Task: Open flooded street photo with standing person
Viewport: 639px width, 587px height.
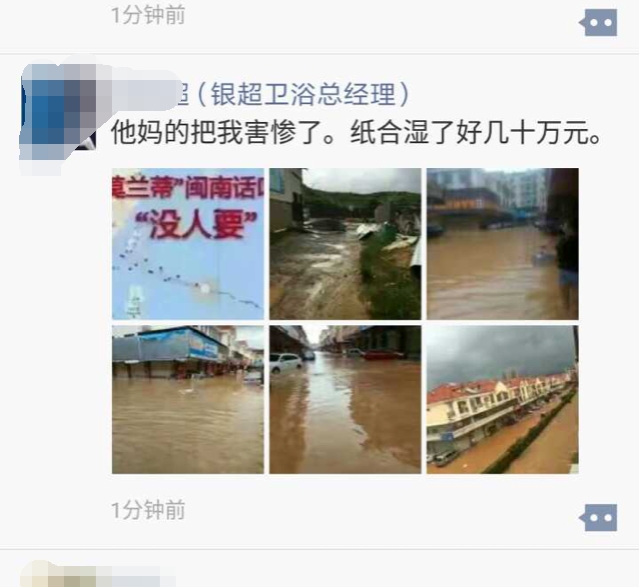Action: 502,244
